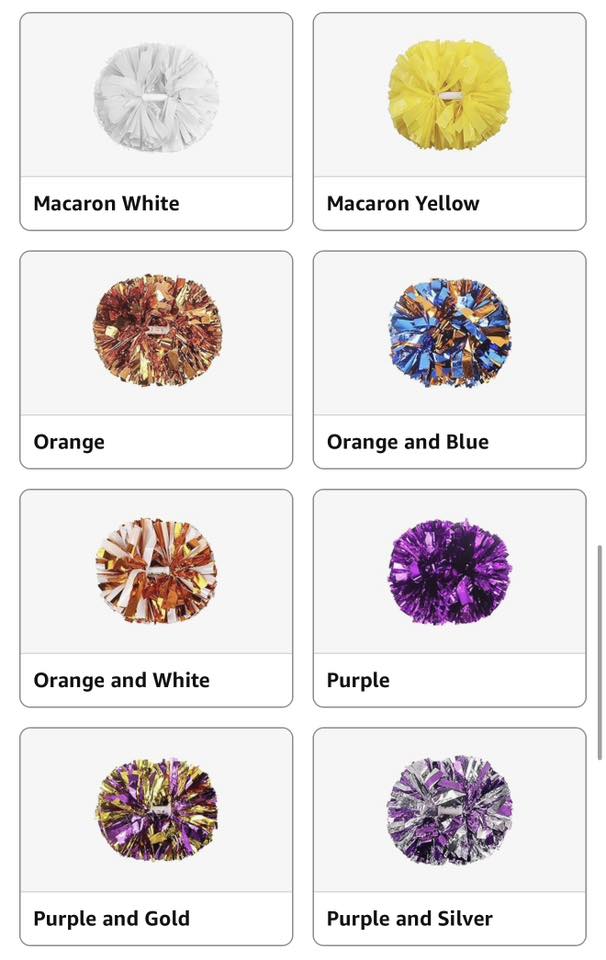Select the Purple and Gold pom pom

(156, 835)
